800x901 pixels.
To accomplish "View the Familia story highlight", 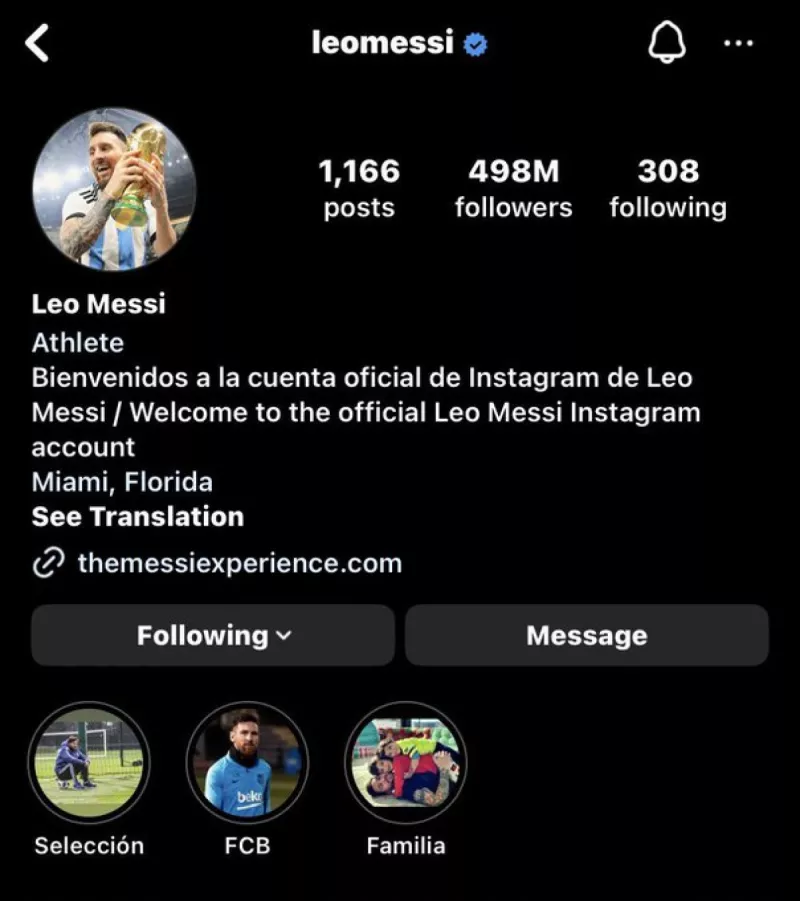I will [405, 763].
